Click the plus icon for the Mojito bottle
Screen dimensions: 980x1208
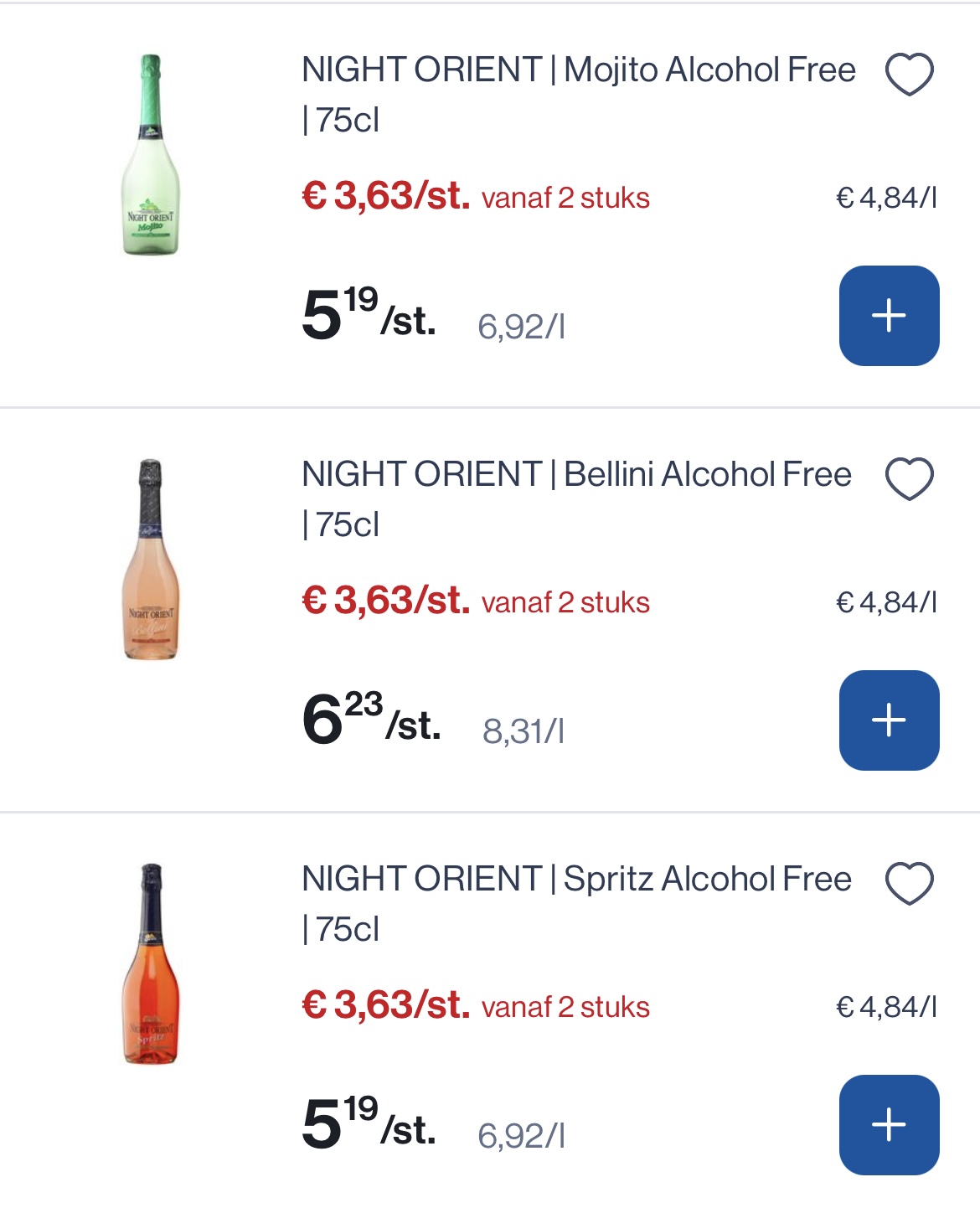point(890,316)
